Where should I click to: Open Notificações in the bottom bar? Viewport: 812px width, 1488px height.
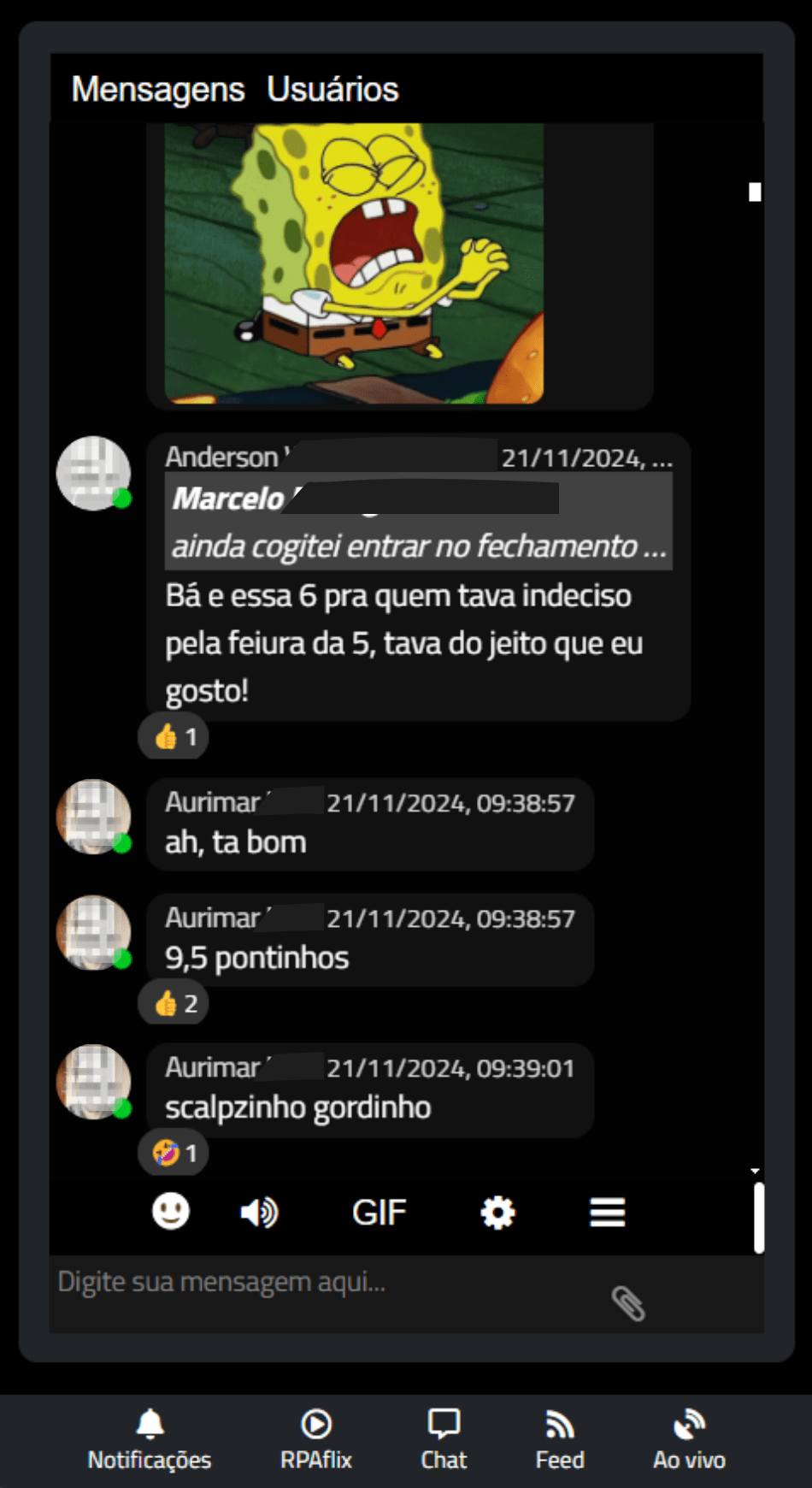[x=150, y=1441]
